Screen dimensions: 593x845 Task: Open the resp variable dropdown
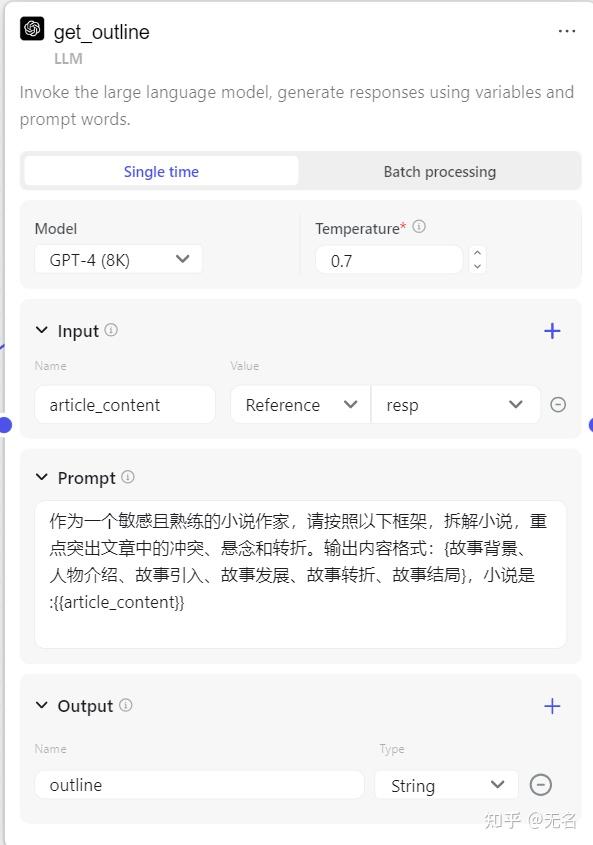tap(456, 405)
